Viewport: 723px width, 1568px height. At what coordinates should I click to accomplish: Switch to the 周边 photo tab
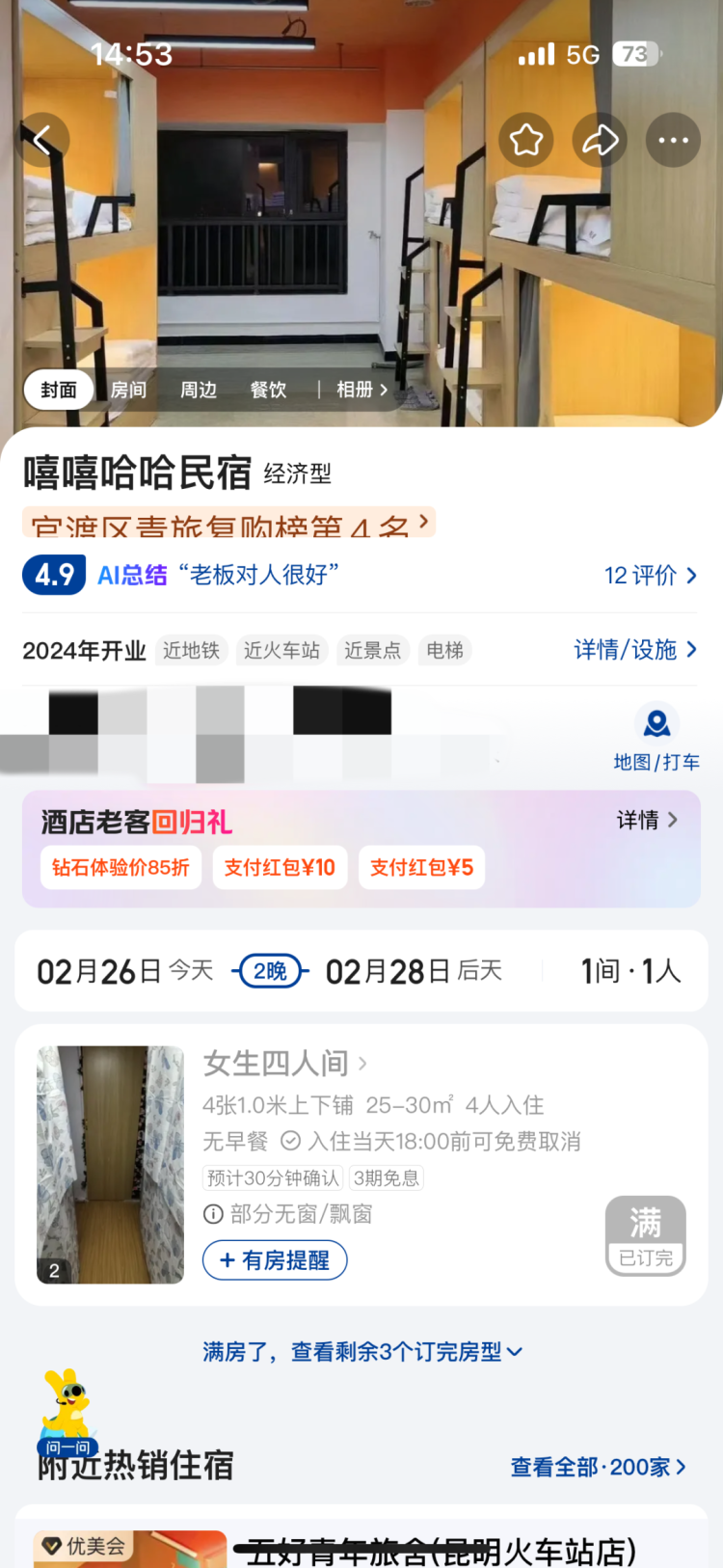coord(199,390)
